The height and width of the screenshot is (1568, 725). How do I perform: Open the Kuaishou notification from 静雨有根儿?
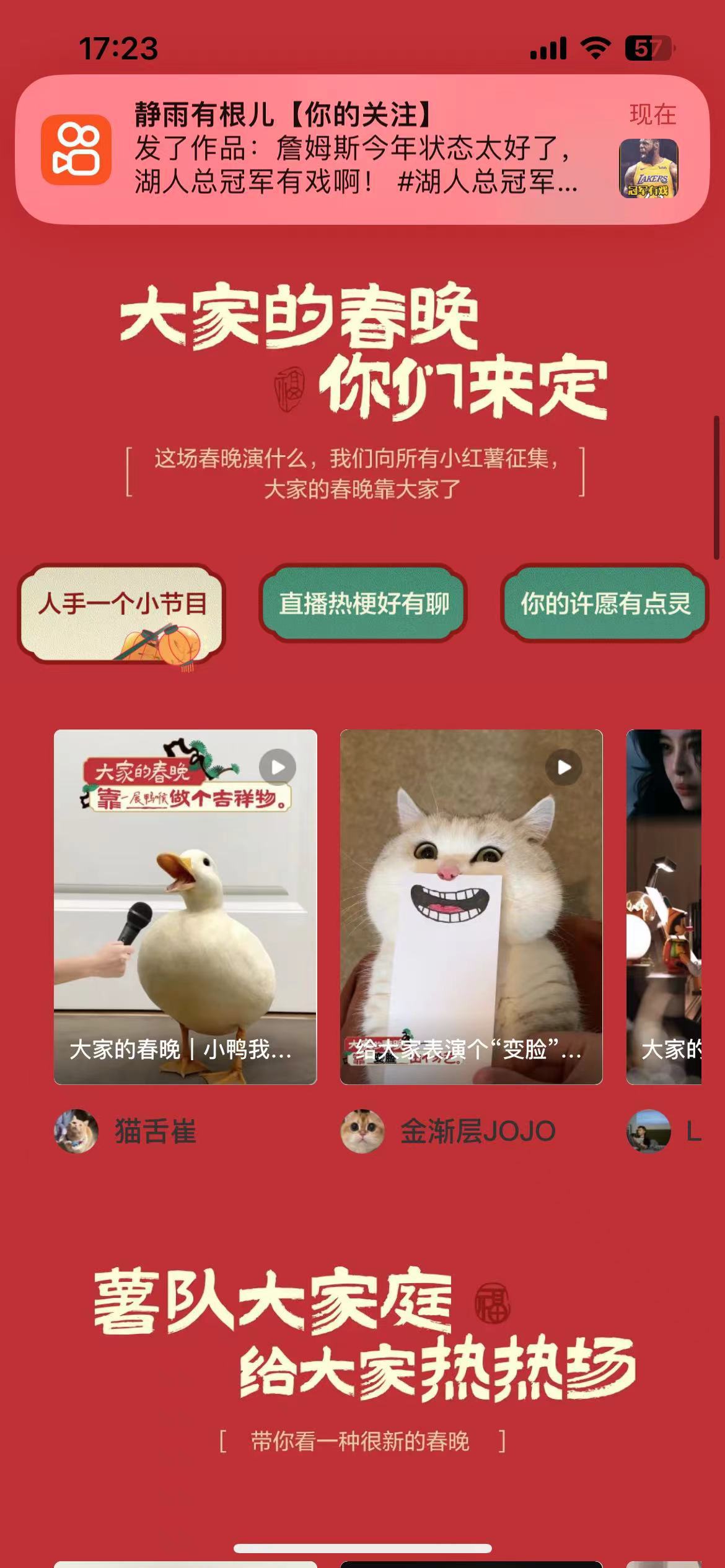click(362, 149)
